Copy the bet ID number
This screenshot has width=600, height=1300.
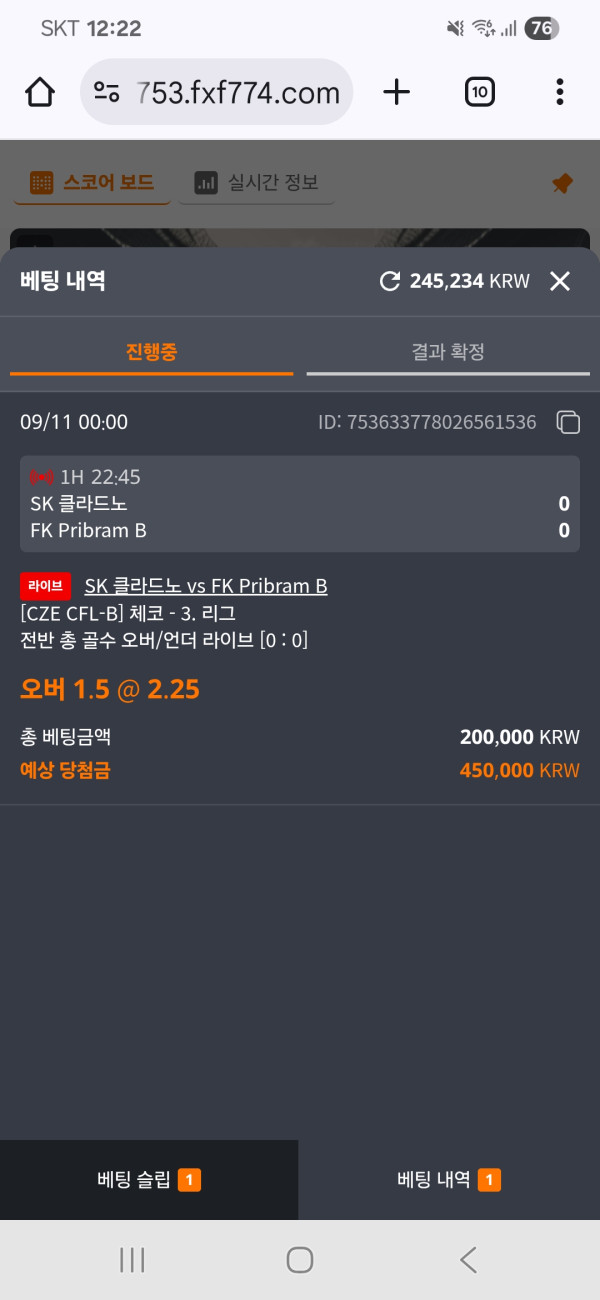(x=567, y=422)
